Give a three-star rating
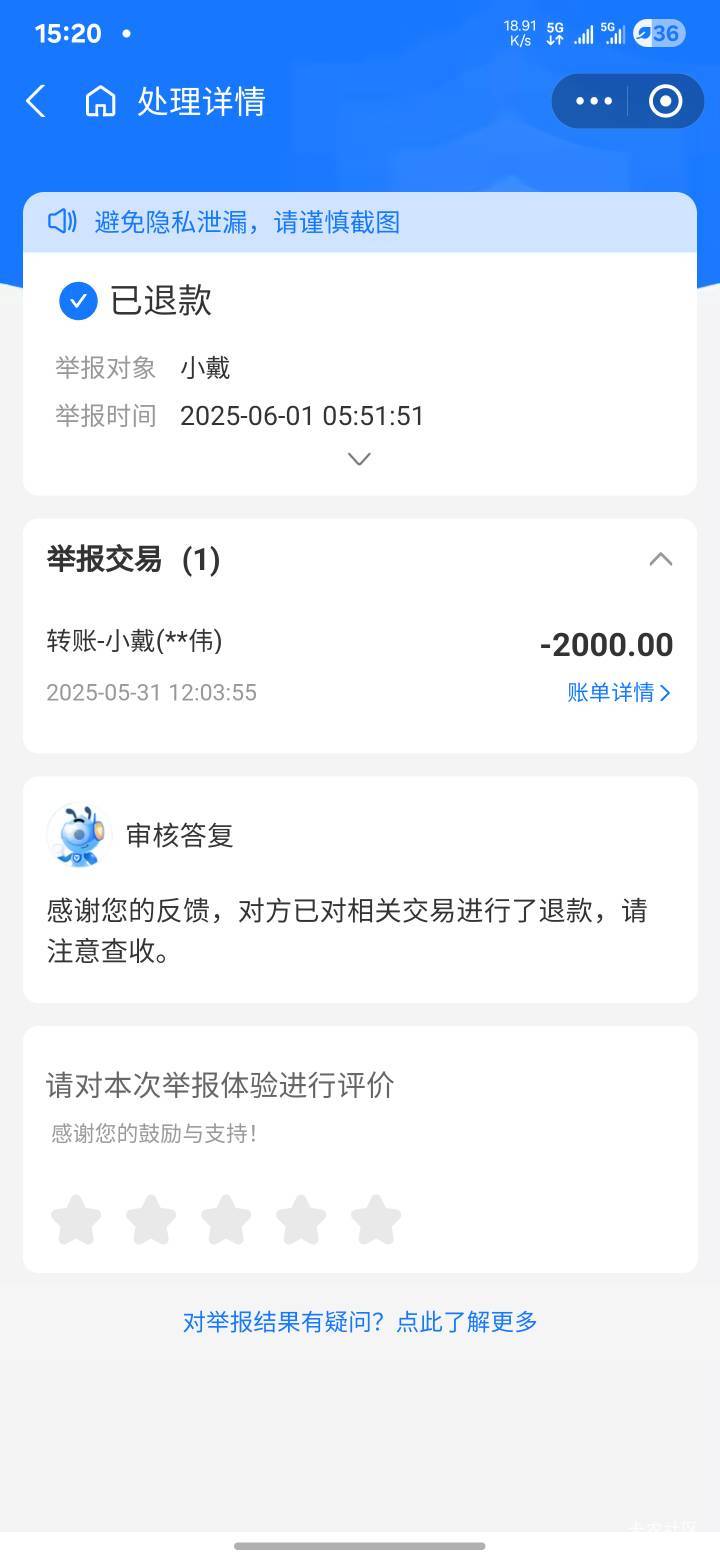Image resolution: width=720 pixels, height=1560 pixels. [226, 1220]
